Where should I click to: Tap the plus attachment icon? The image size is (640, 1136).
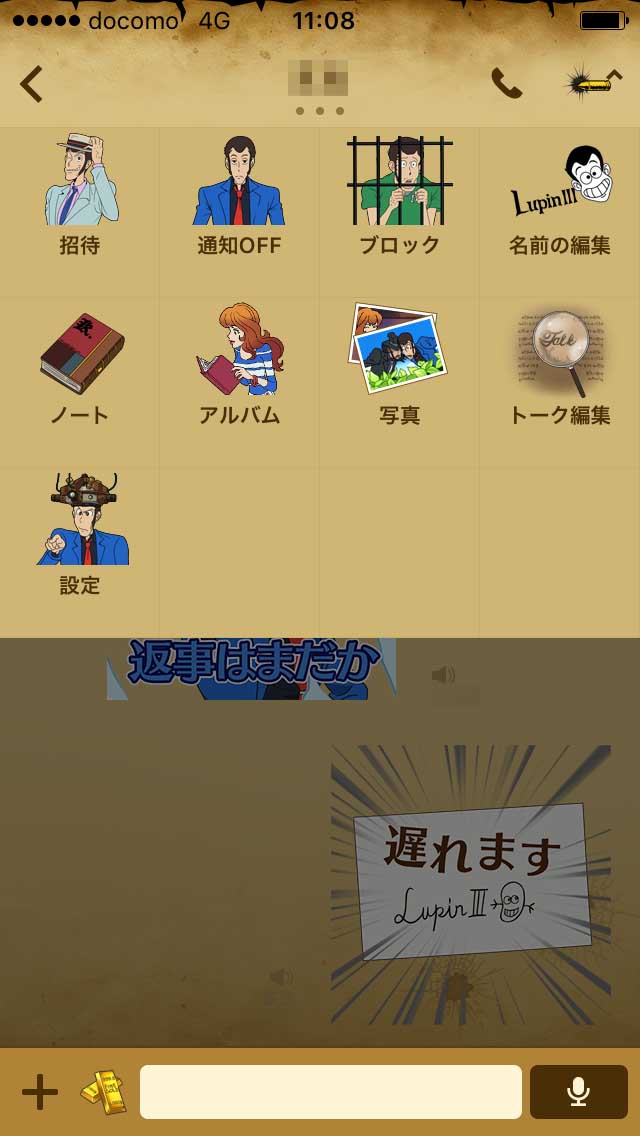click(40, 1092)
